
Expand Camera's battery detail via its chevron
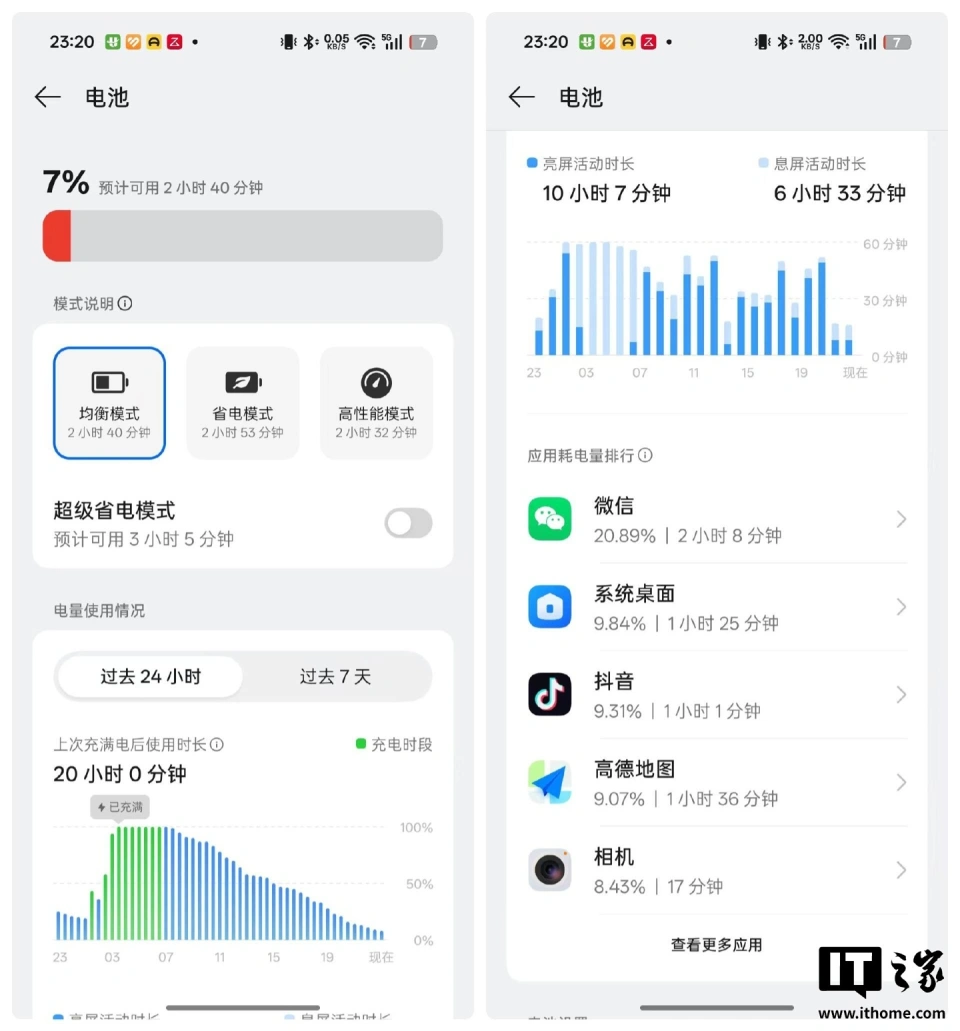[x=901, y=869]
